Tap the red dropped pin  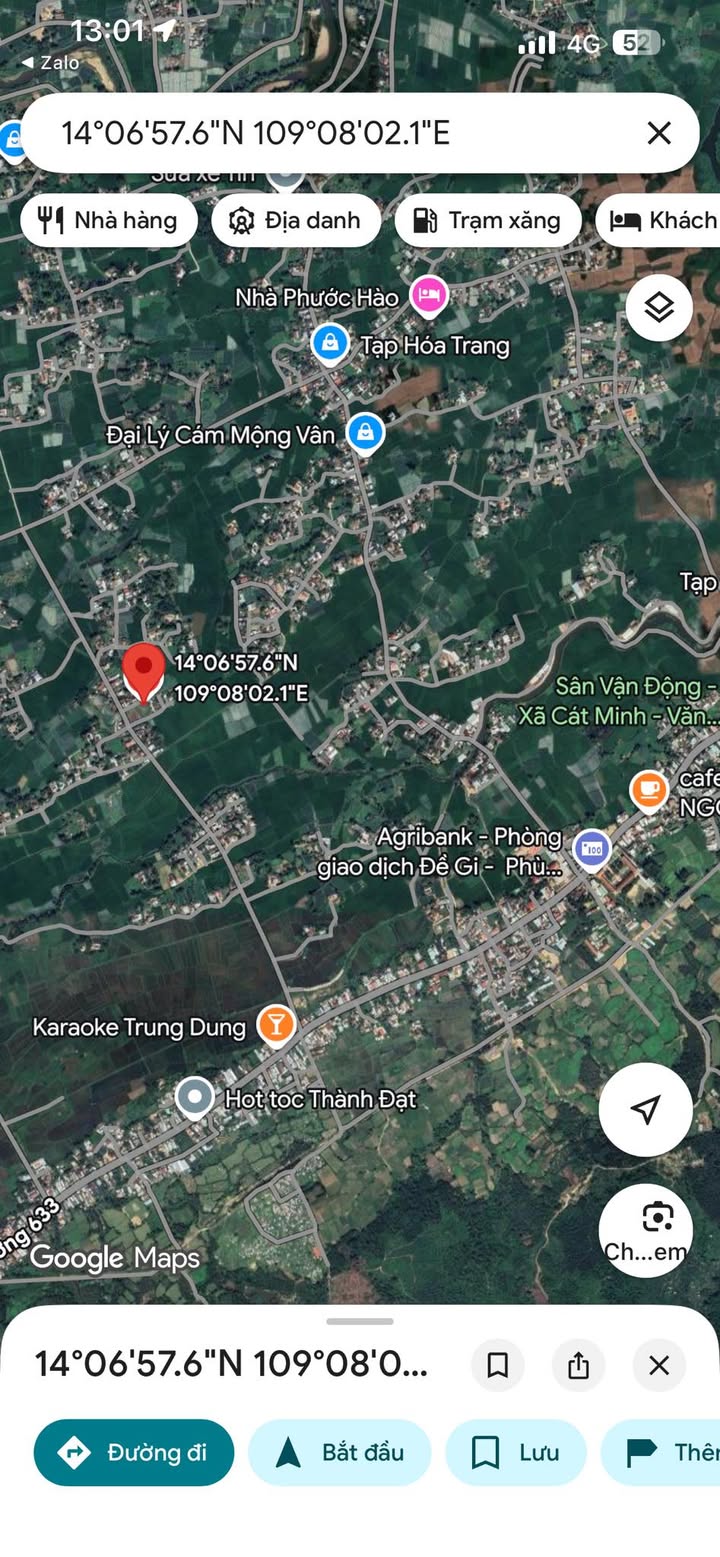click(144, 672)
